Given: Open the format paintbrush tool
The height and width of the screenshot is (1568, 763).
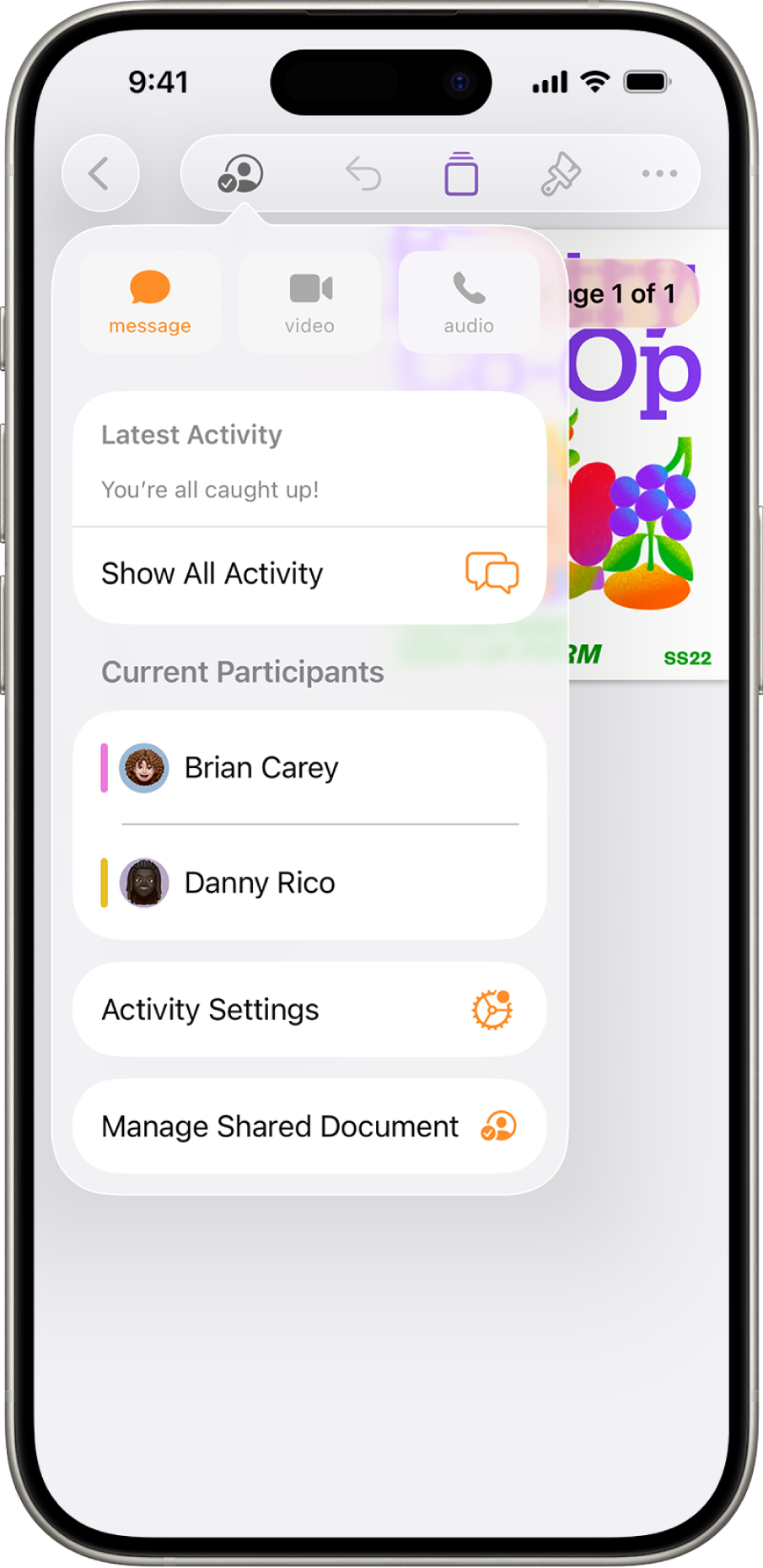Looking at the screenshot, I should [560, 175].
